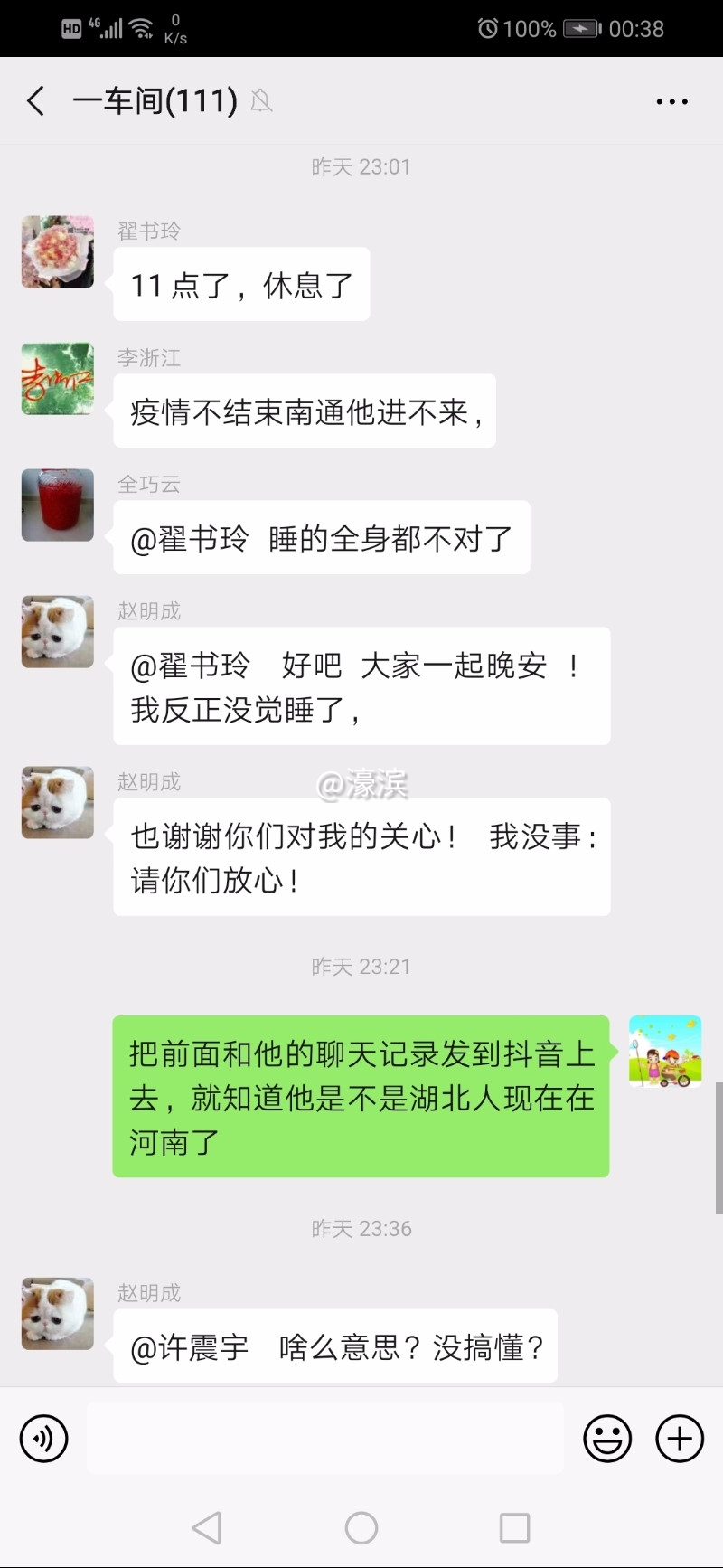Open the plus attachments menu
Image resolution: width=723 pixels, height=1568 pixels.
[x=680, y=1438]
